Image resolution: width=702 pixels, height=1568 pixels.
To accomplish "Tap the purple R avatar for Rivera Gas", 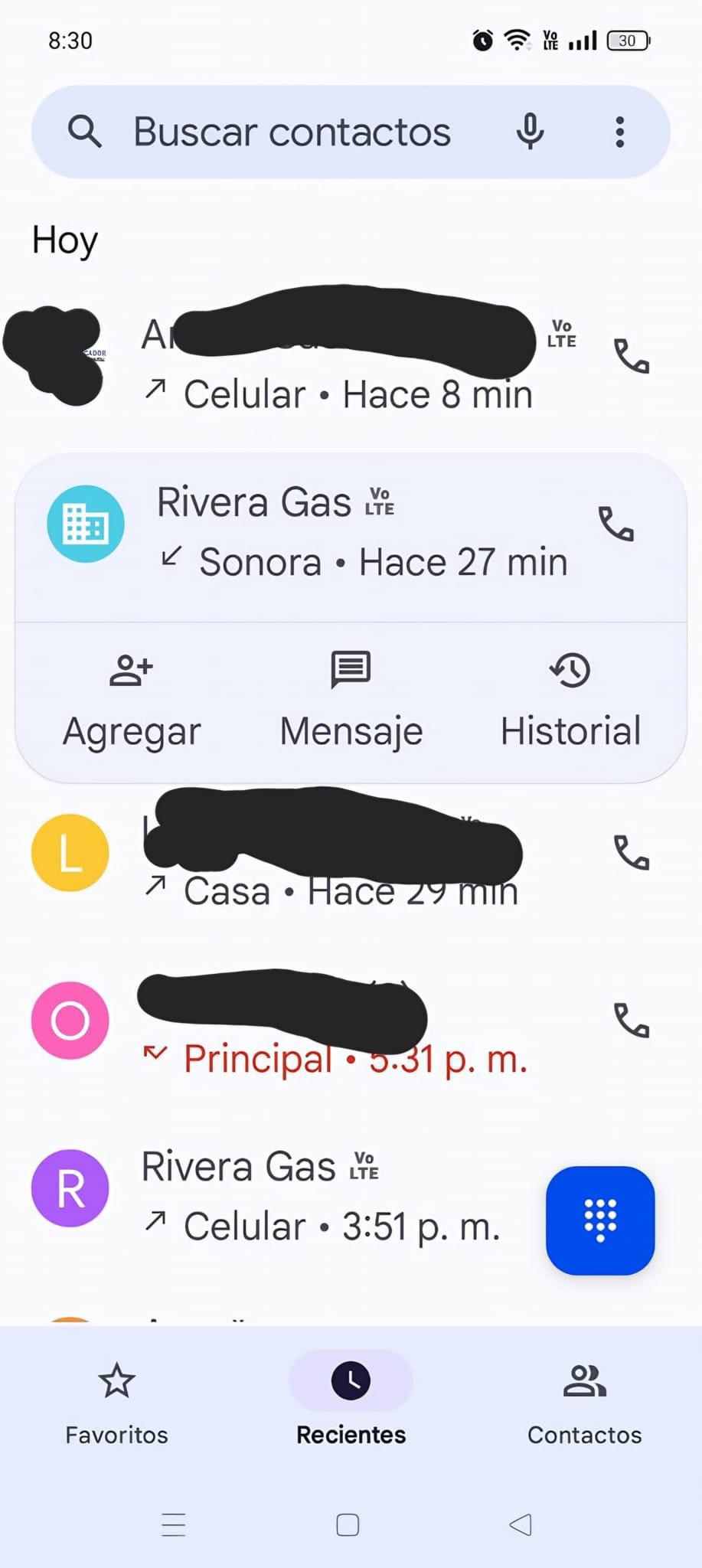I will click(x=70, y=1189).
